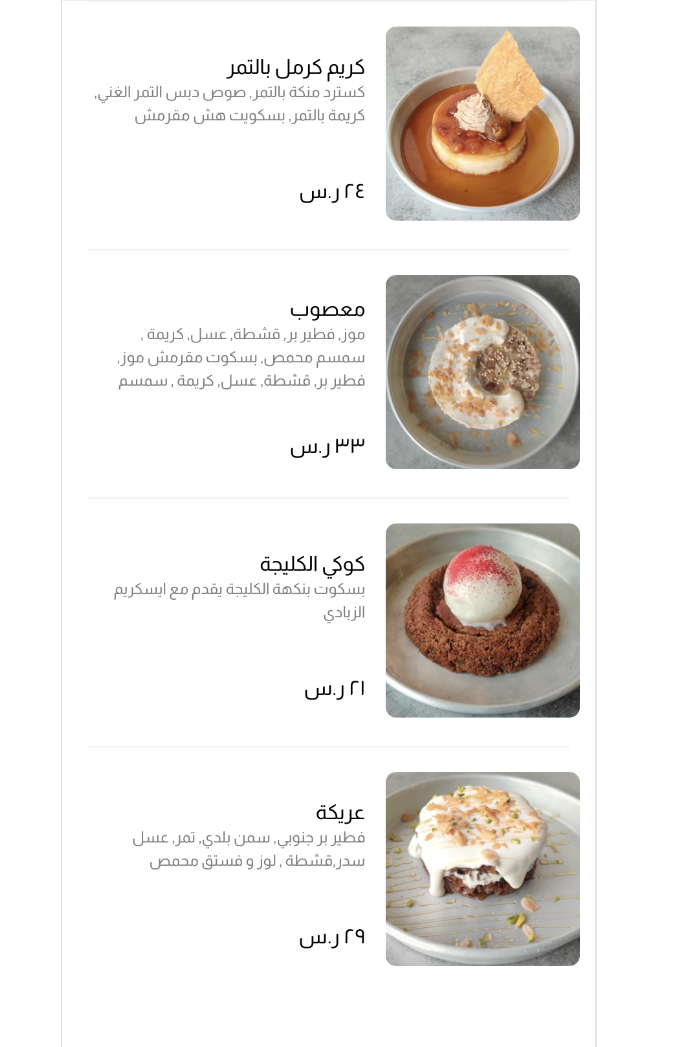
Task: Open the عريكة dessert card
Action: click(x=340, y=812)
